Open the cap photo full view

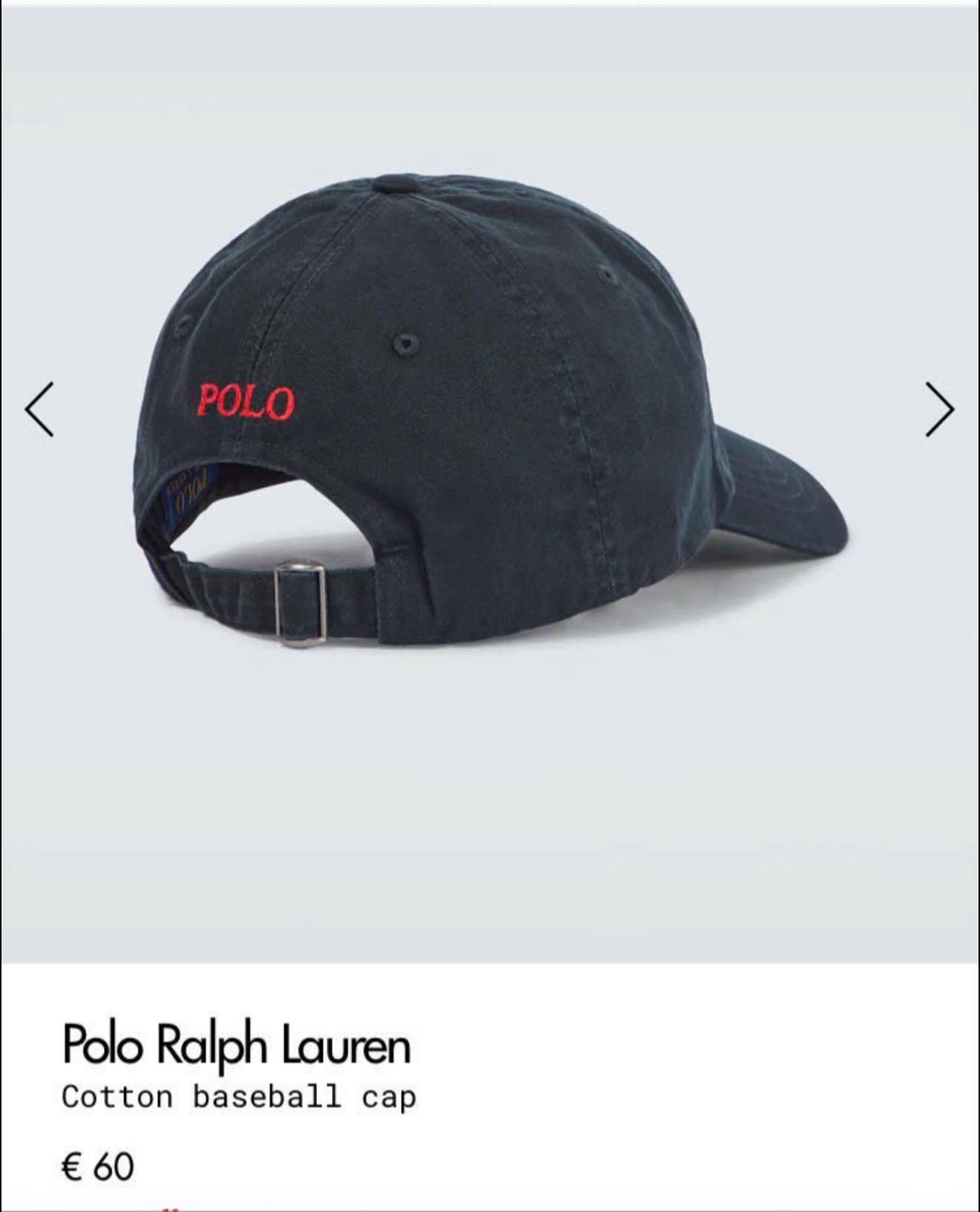coord(490,416)
